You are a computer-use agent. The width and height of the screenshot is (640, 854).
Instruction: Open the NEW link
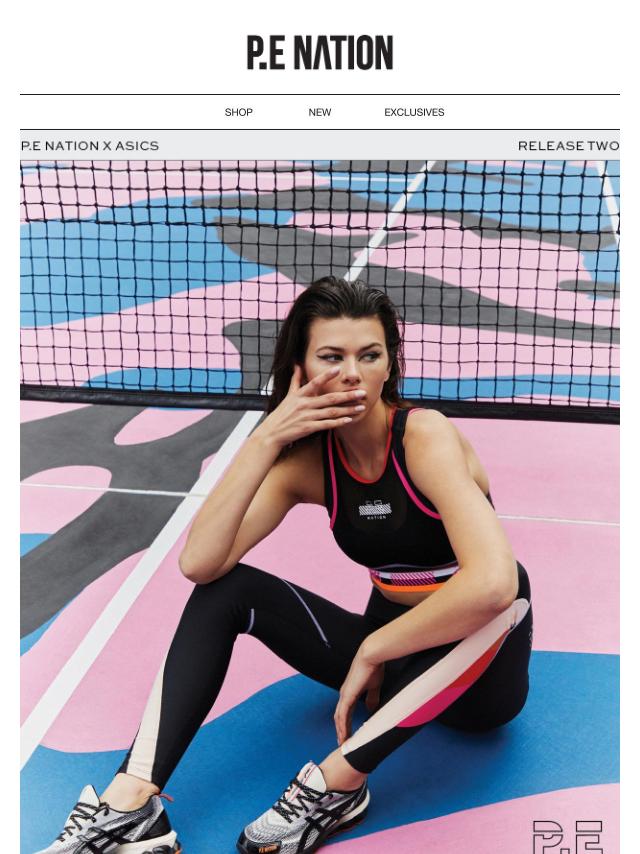pos(319,113)
